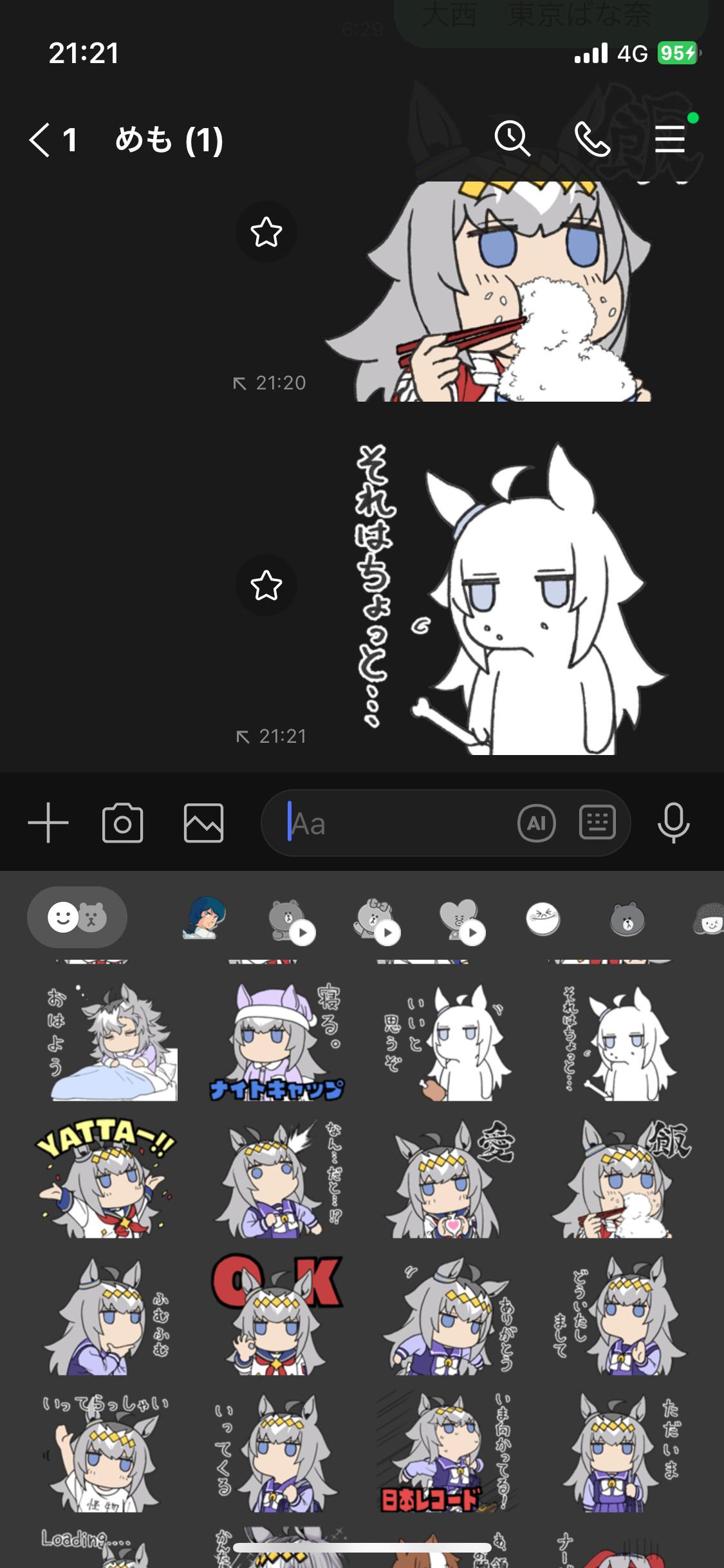The height and width of the screenshot is (1568, 724).
Task: Go back to the chat list
Action: (40, 140)
